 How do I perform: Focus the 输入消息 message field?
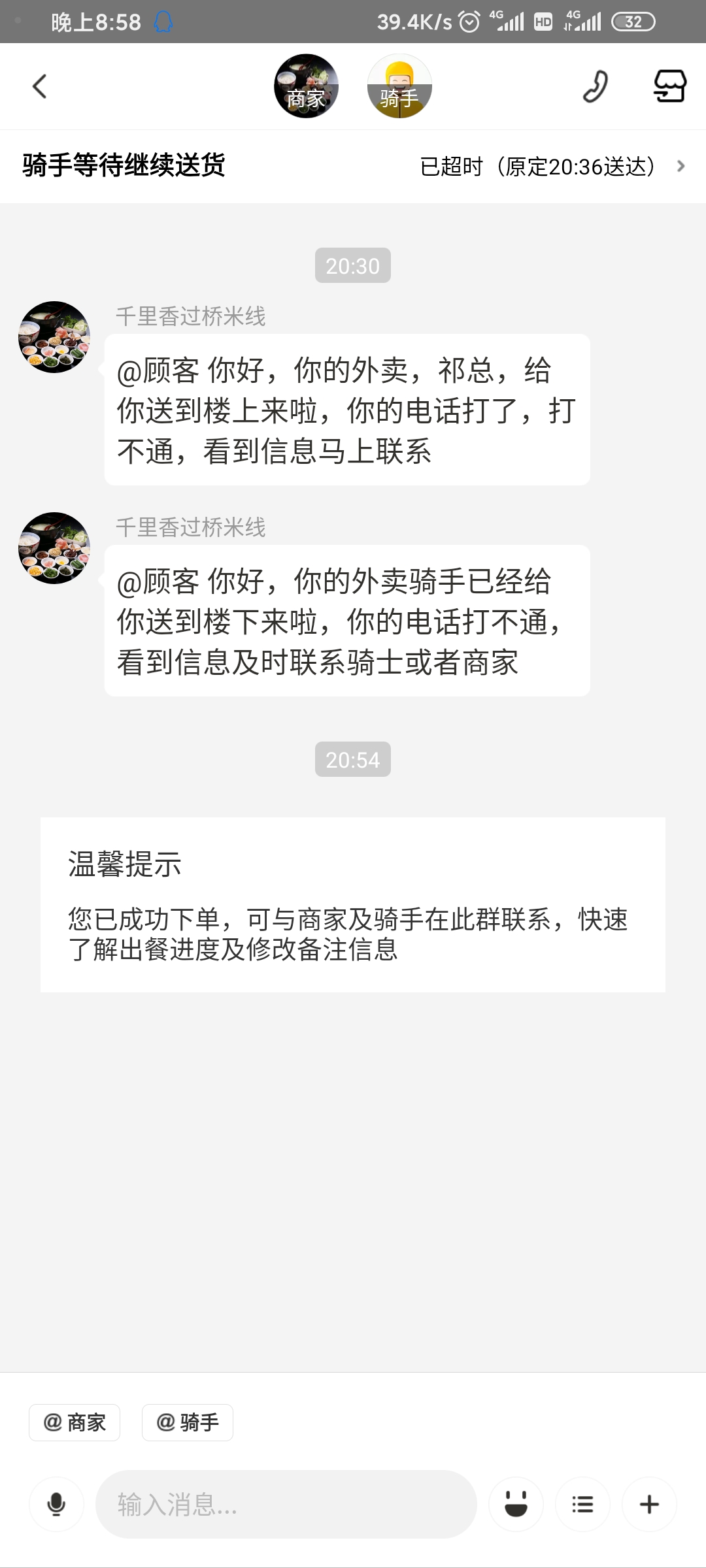[x=286, y=1504]
